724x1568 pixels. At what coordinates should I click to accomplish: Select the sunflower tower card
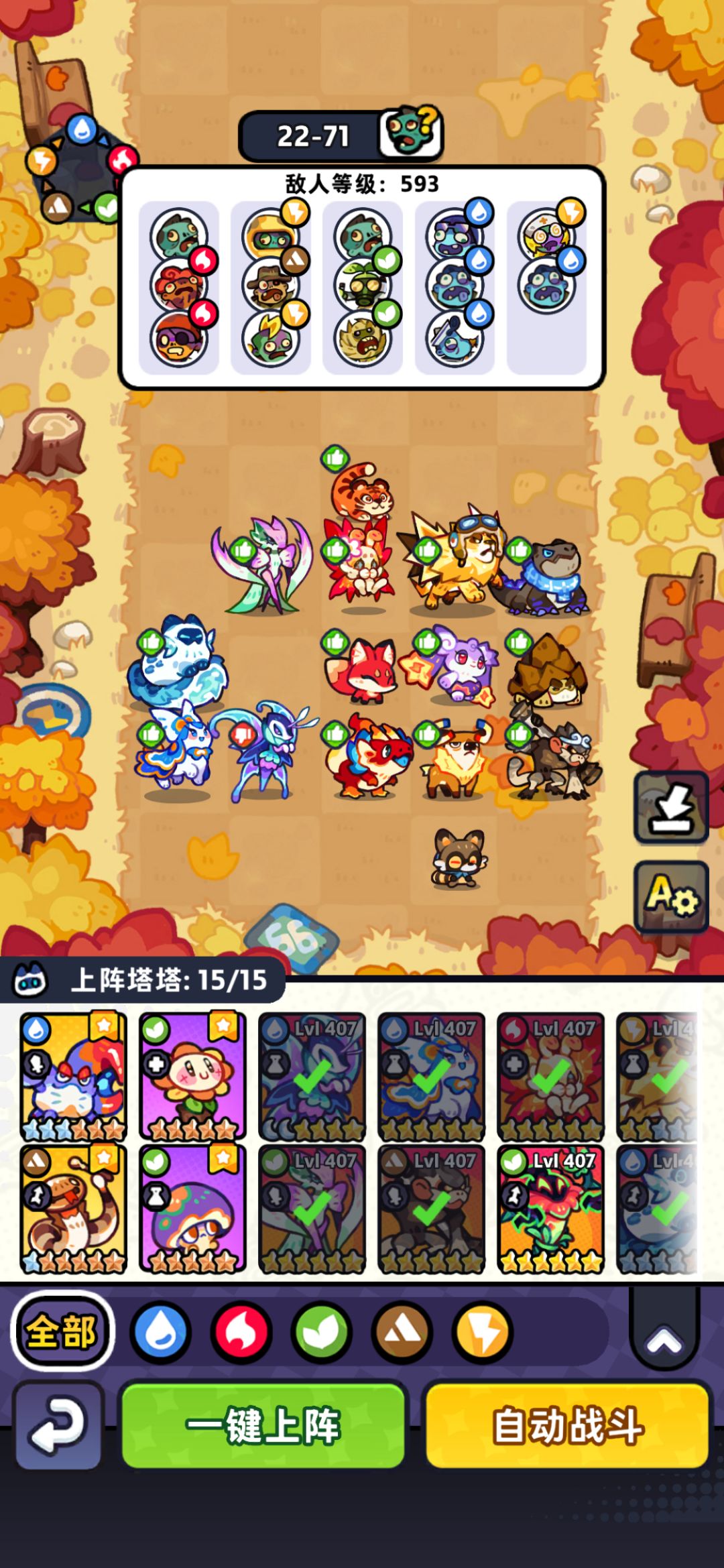pyautogui.click(x=192, y=1077)
